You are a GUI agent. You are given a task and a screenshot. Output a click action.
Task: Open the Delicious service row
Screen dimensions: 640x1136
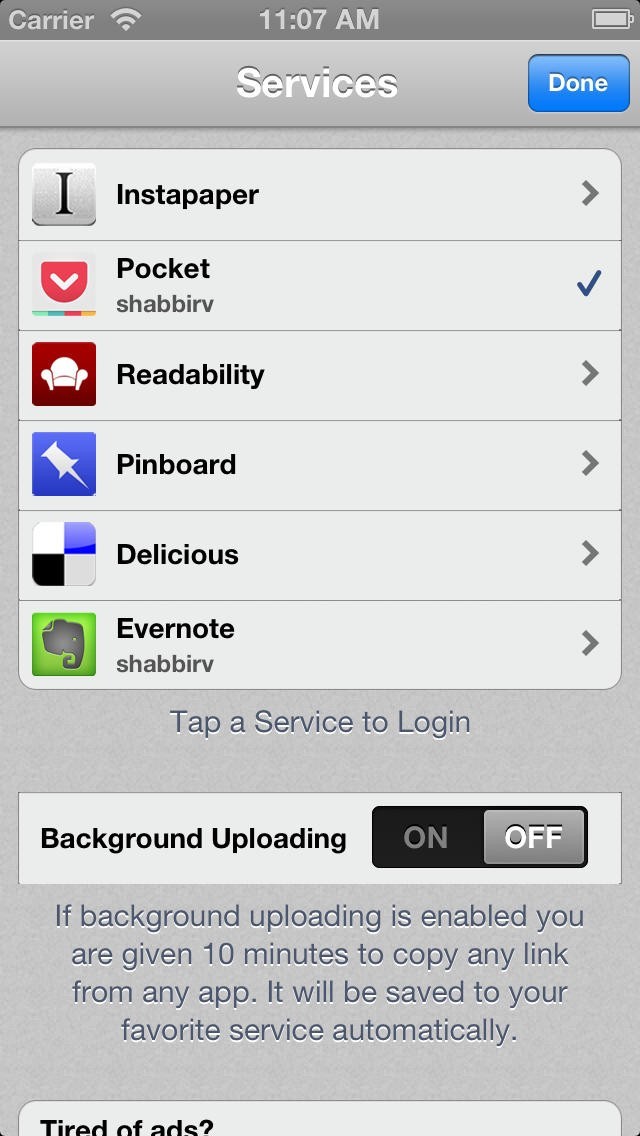(320, 555)
